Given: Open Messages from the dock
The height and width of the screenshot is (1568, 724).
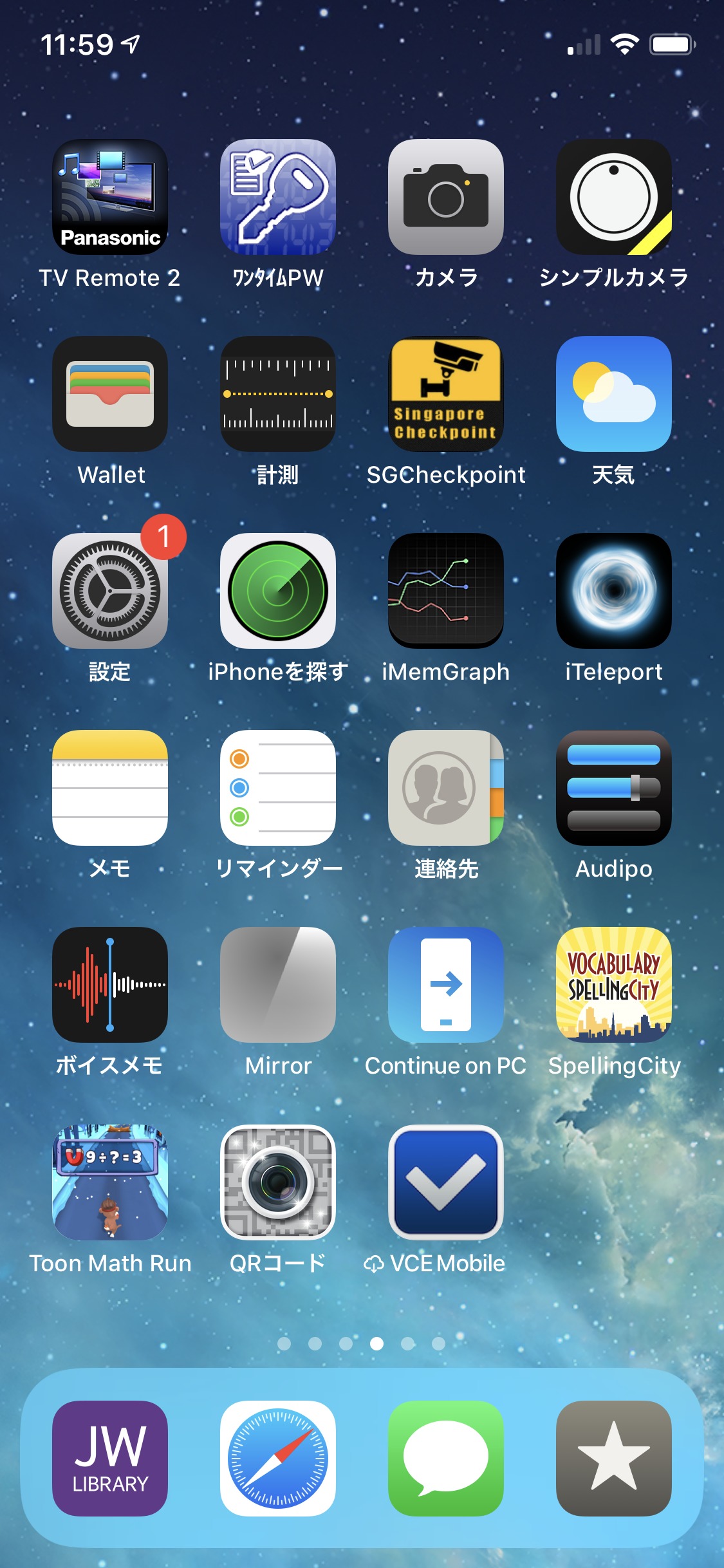Looking at the screenshot, I should click(446, 1459).
